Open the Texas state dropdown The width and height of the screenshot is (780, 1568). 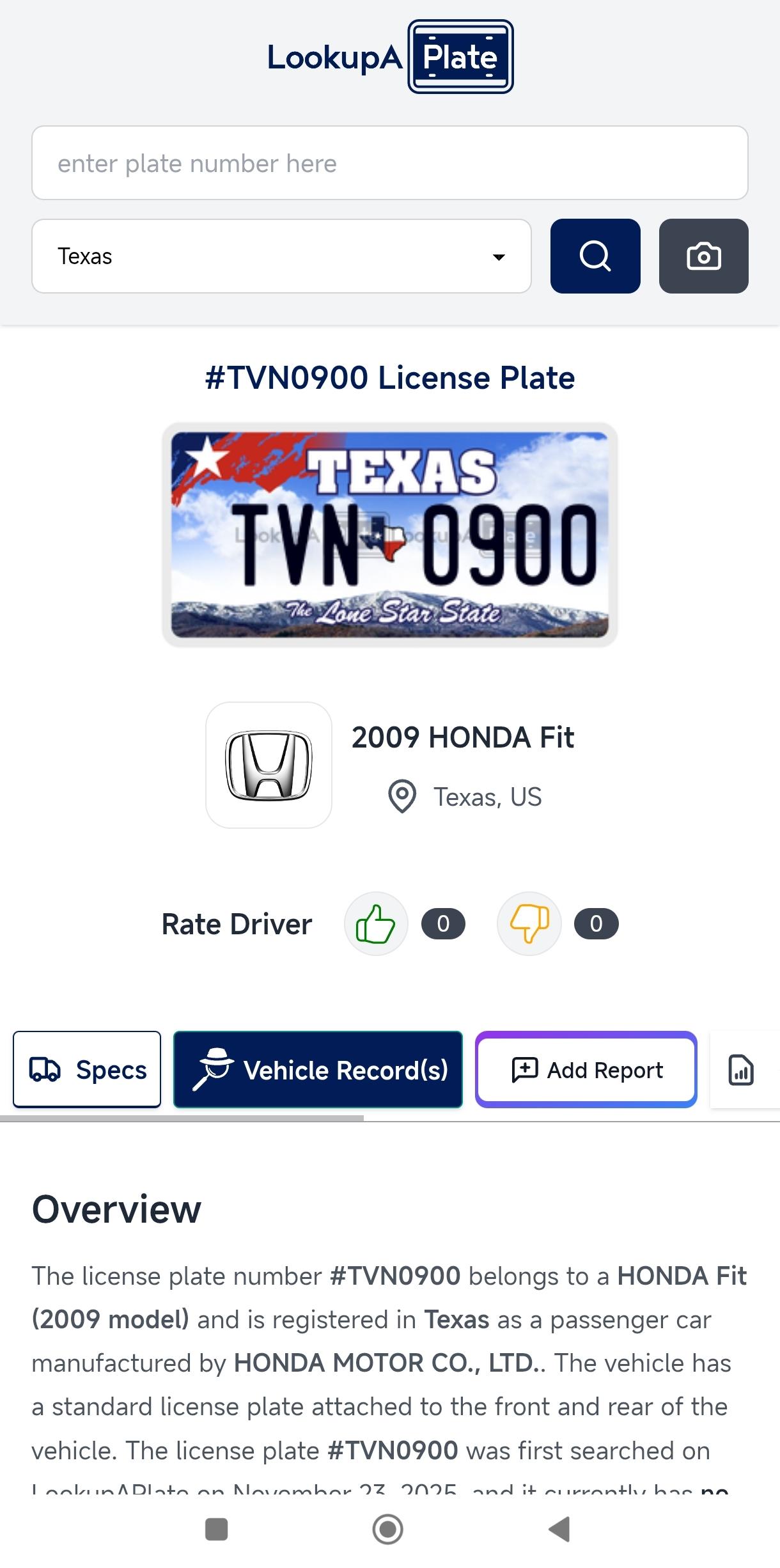(281, 256)
